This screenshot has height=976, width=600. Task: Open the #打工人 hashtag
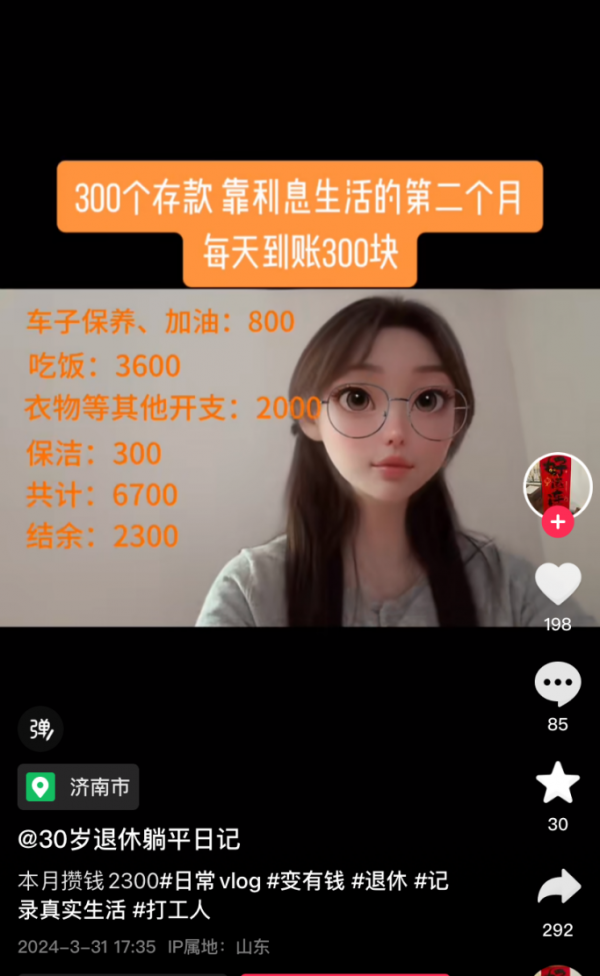click(x=172, y=910)
